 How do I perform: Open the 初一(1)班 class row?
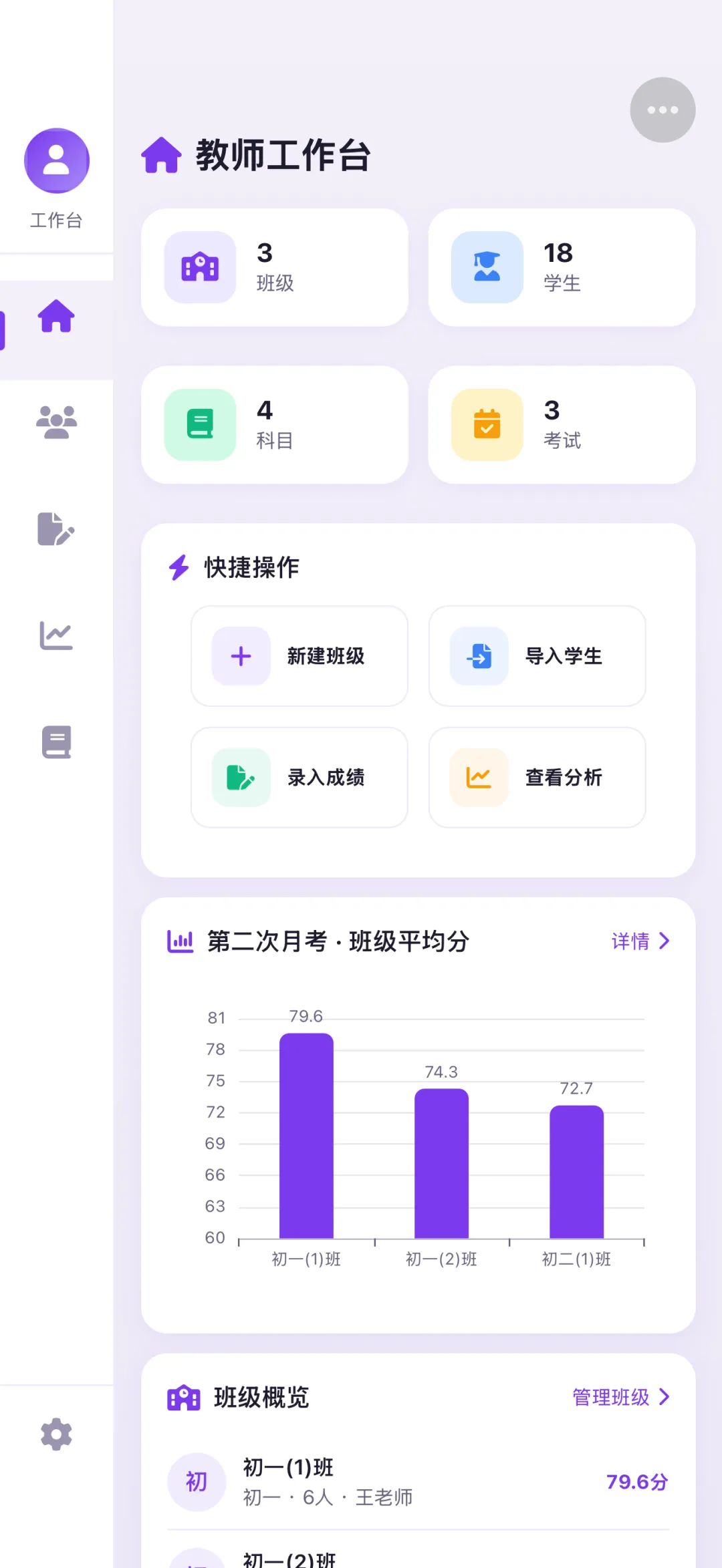pyautogui.click(x=418, y=1482)
